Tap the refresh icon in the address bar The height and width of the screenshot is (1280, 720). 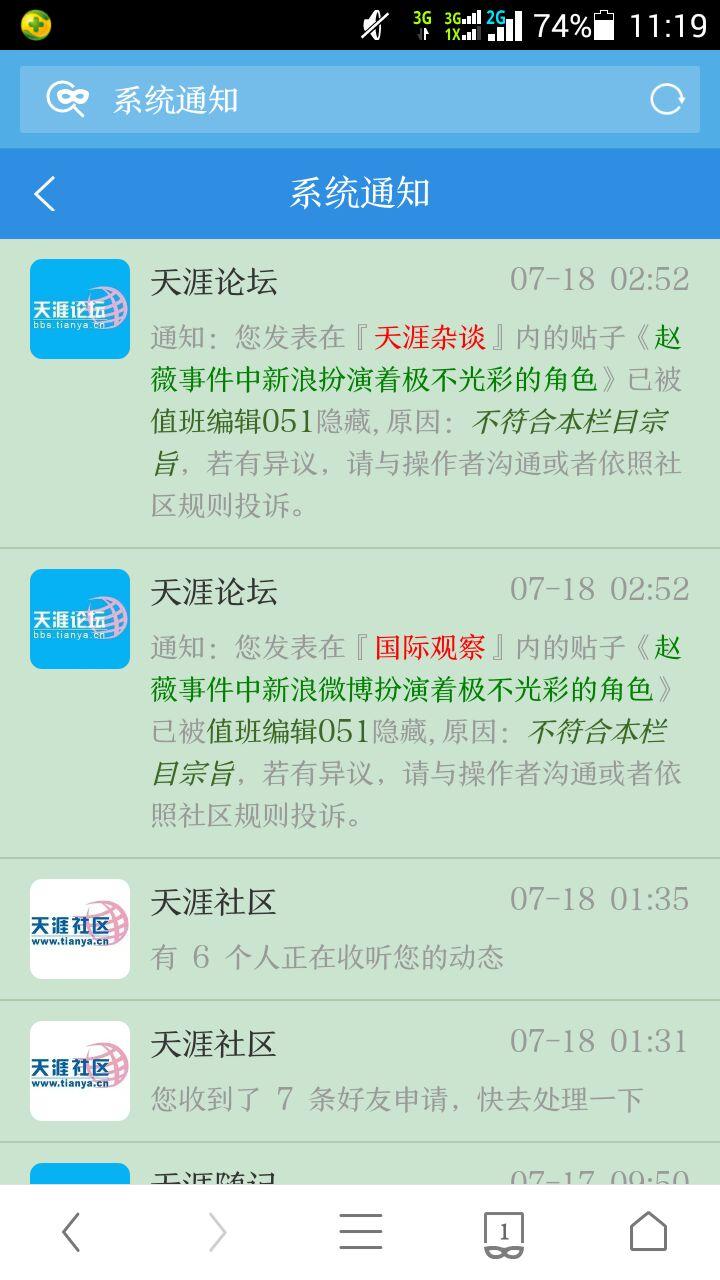pos(668,98)
